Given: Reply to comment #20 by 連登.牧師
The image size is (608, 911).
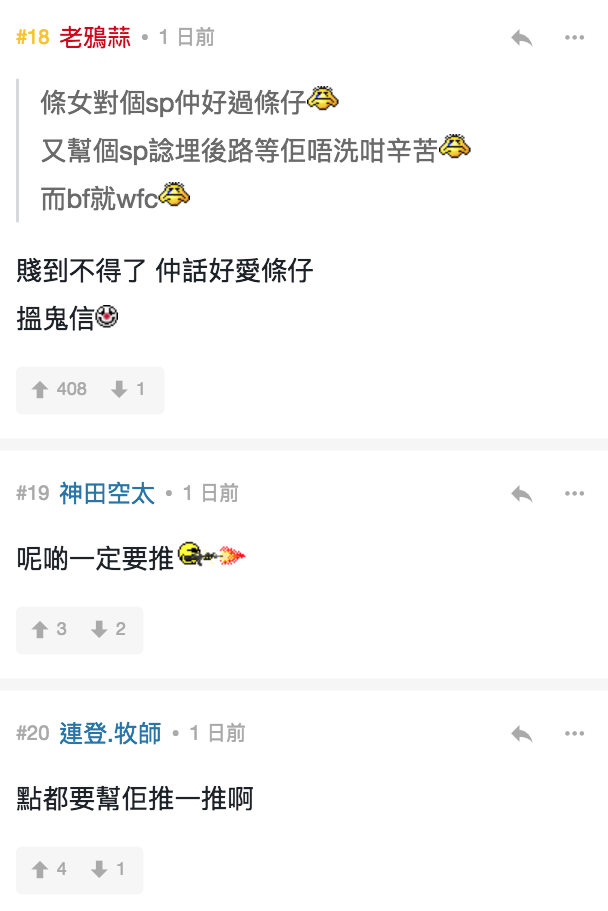Looking at the screenshot, I should [521, 733].
